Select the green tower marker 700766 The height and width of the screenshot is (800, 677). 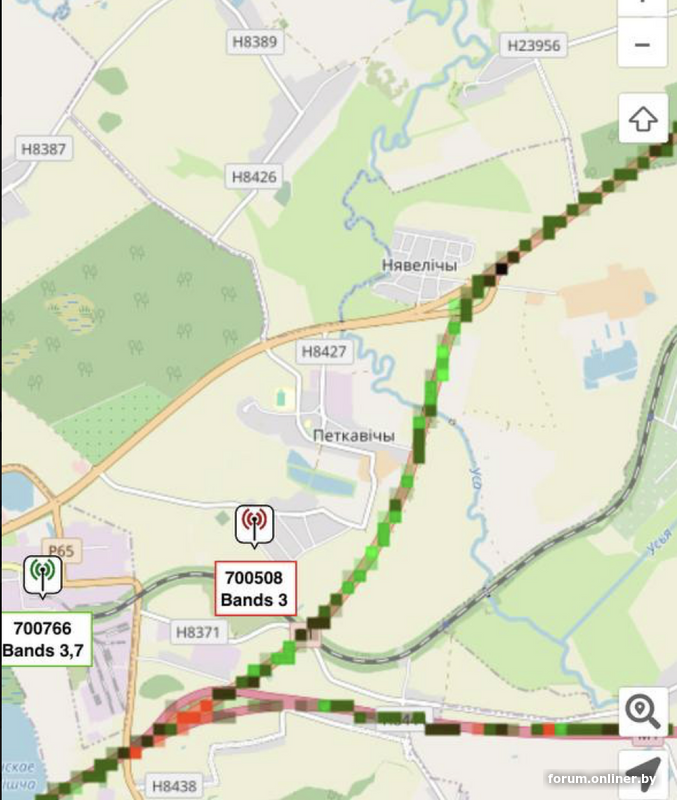click(43, 574)
